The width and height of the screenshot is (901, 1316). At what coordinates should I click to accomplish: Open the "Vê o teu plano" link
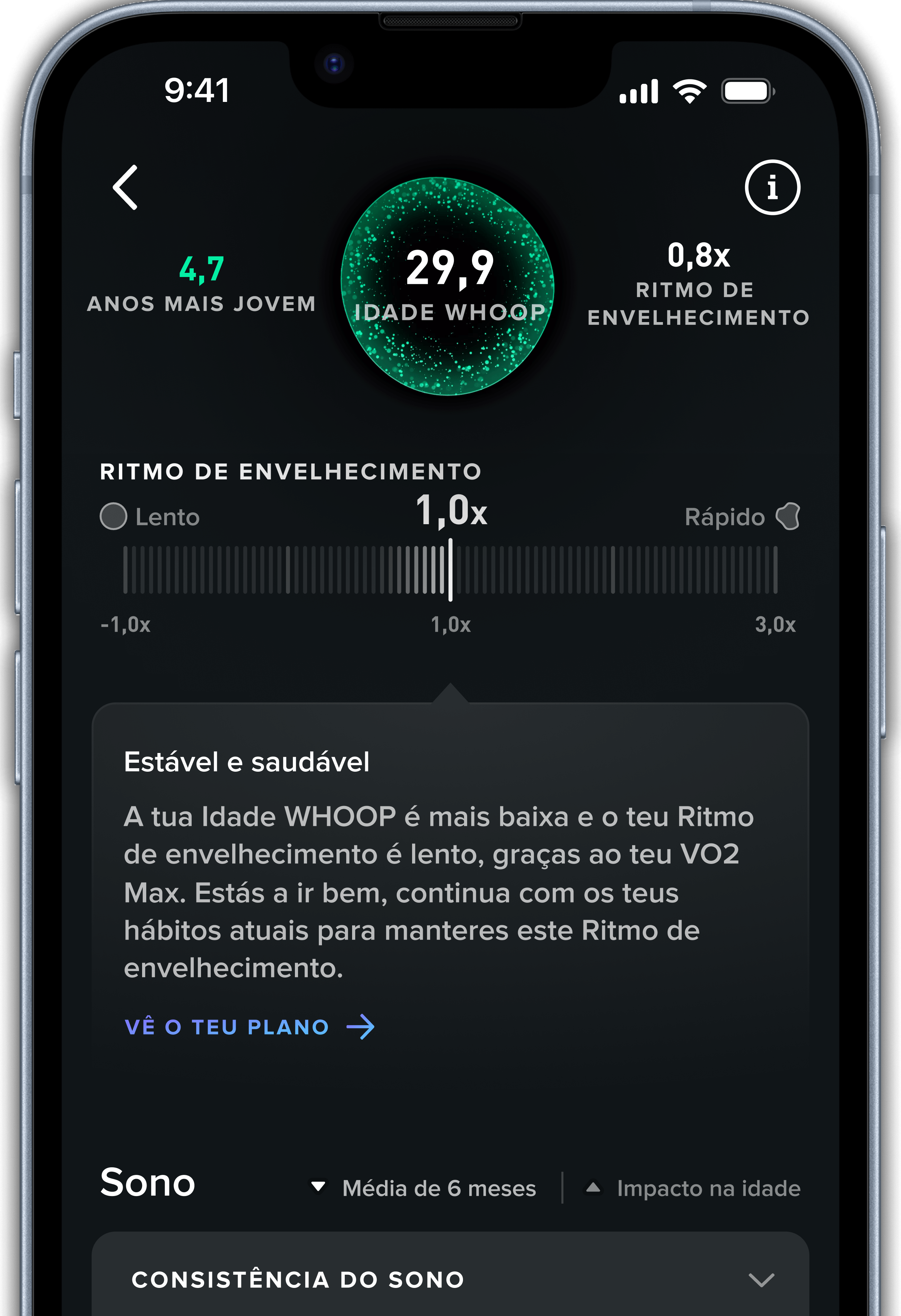coord(249,1027)
